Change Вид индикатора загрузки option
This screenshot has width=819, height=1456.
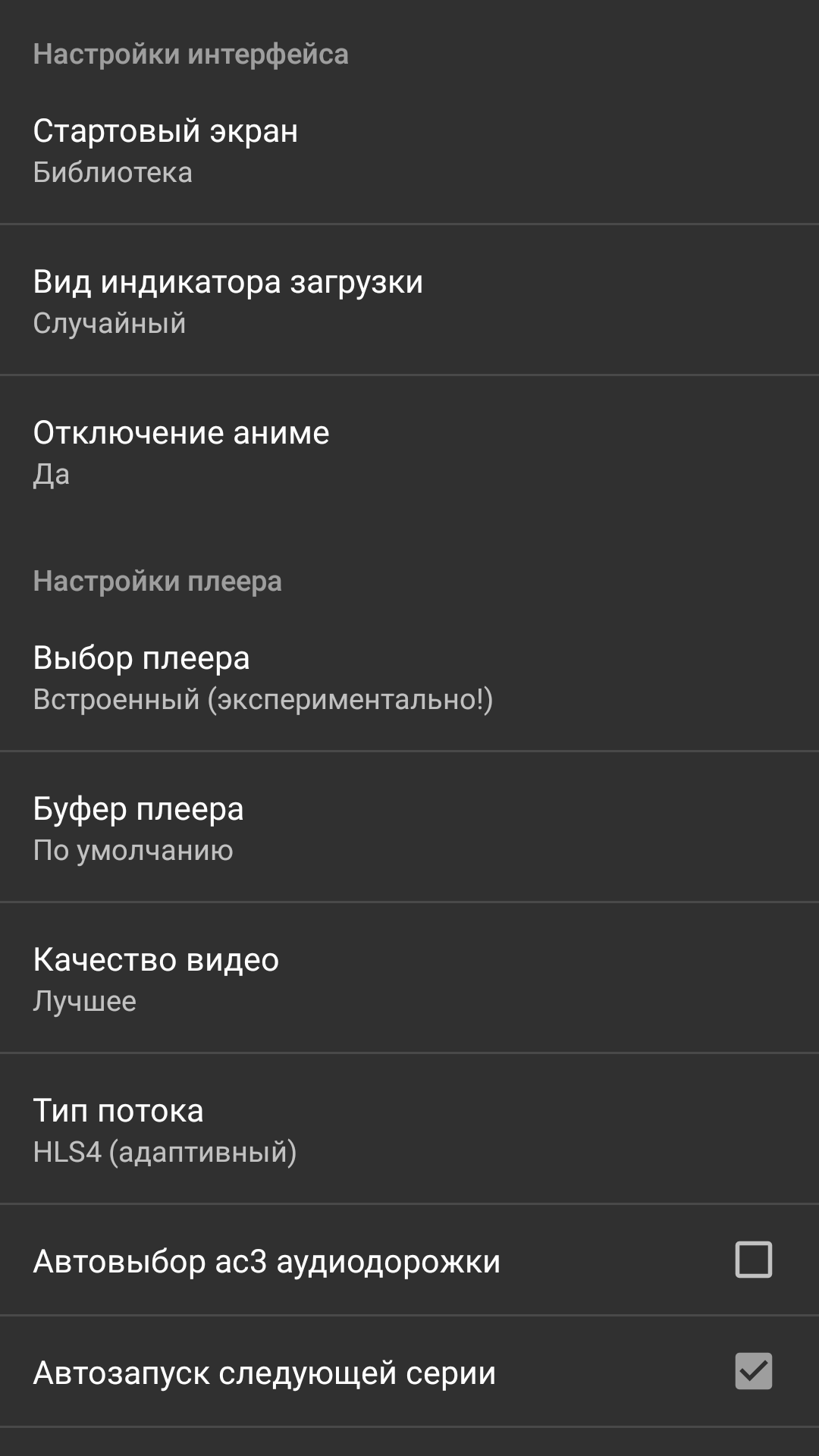(x=409, y=300)
